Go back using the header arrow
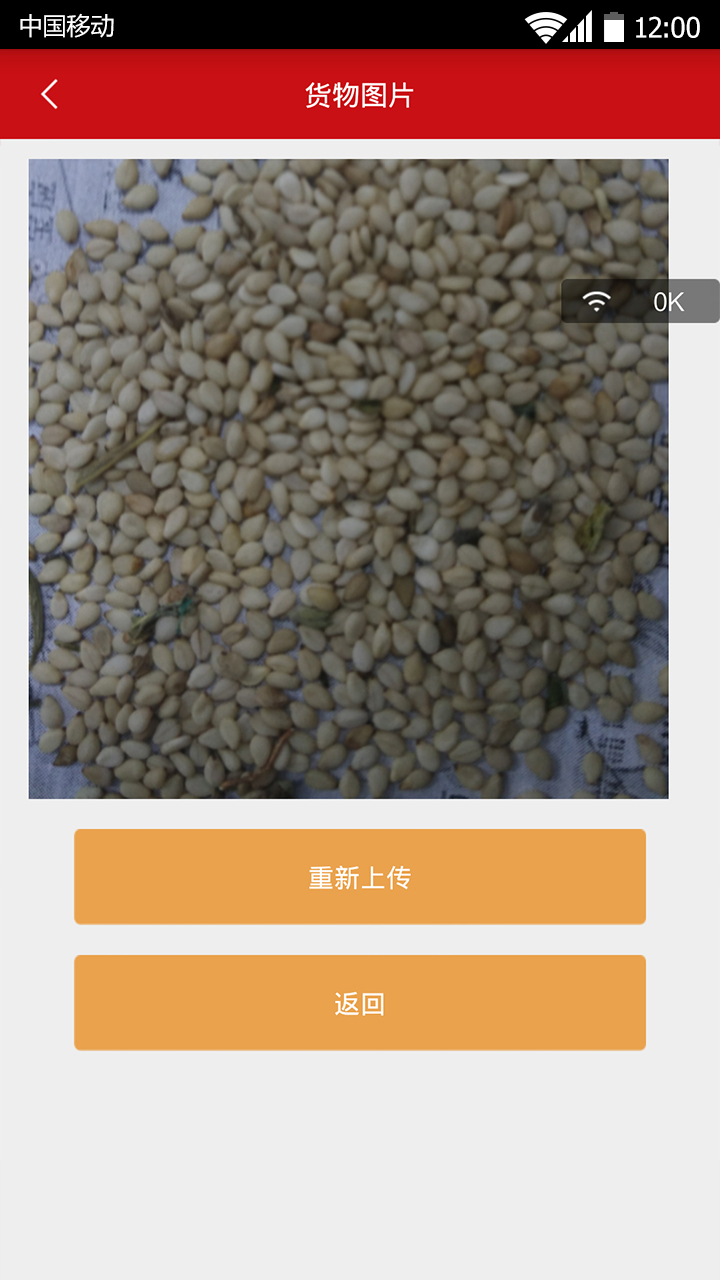The width and height of the screenshot is (720, 1280). pyautogui.click(x=50, y=95)
